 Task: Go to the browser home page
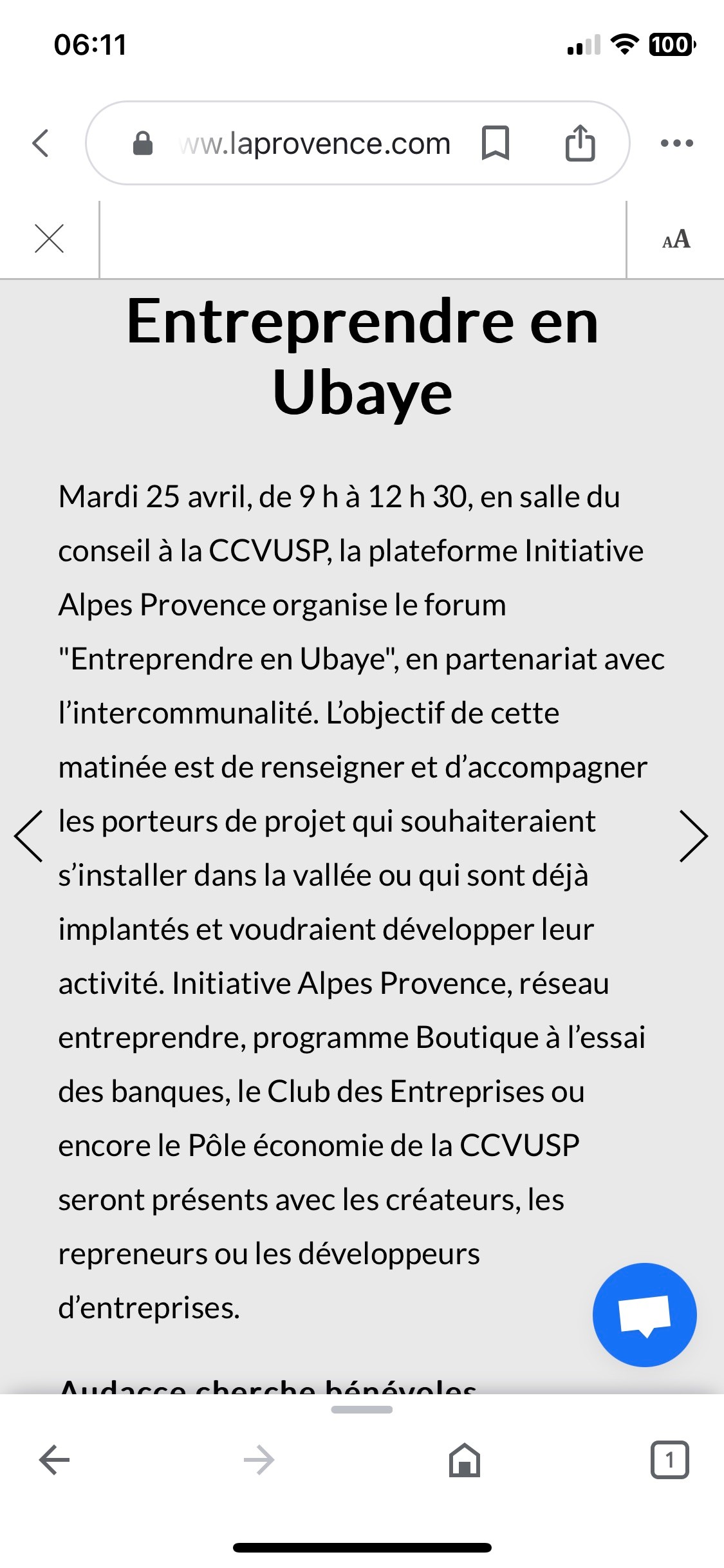coord(464,1459)
